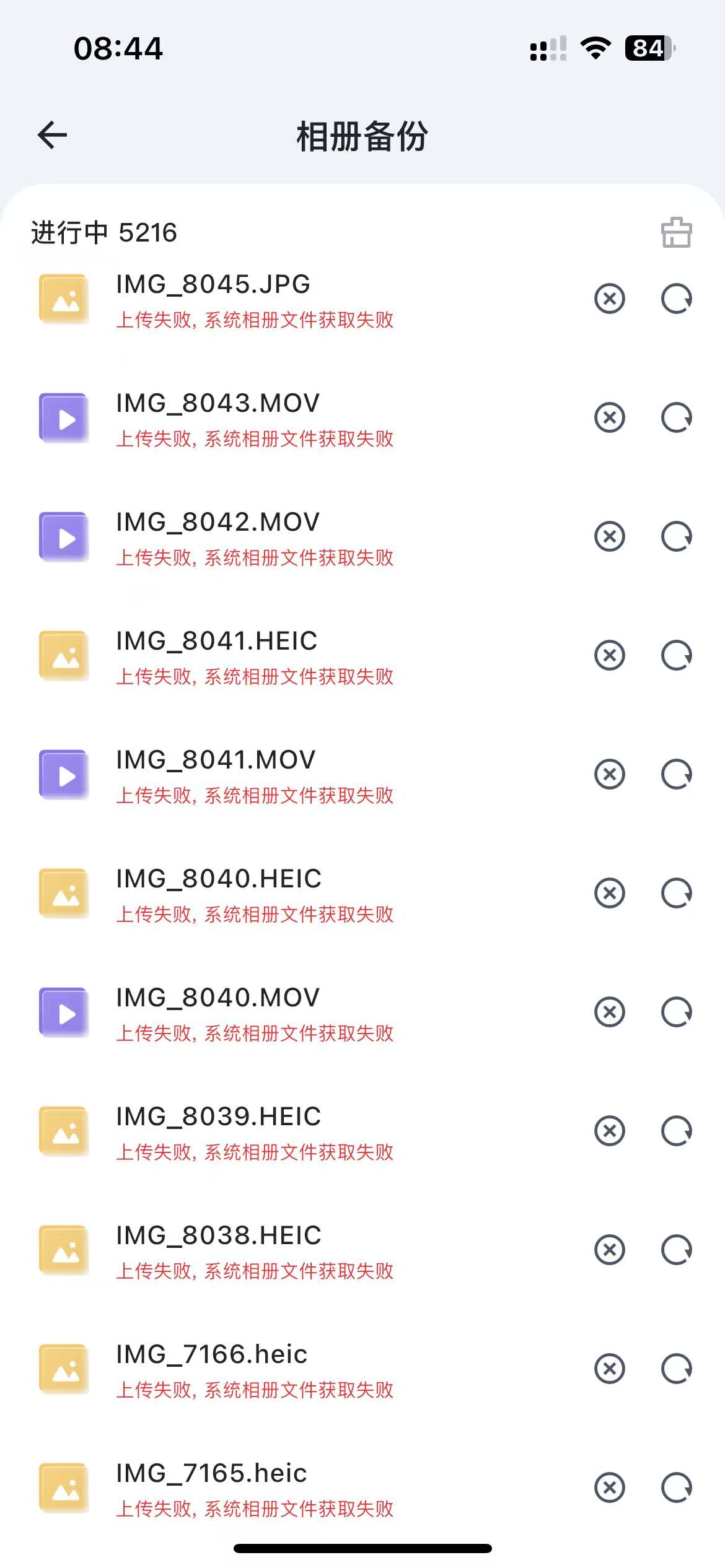The image size is (725, 1568).
Task: Remove IMG_8042.MOV from queue
Action: pyautogui.click(x=610, y=537)
